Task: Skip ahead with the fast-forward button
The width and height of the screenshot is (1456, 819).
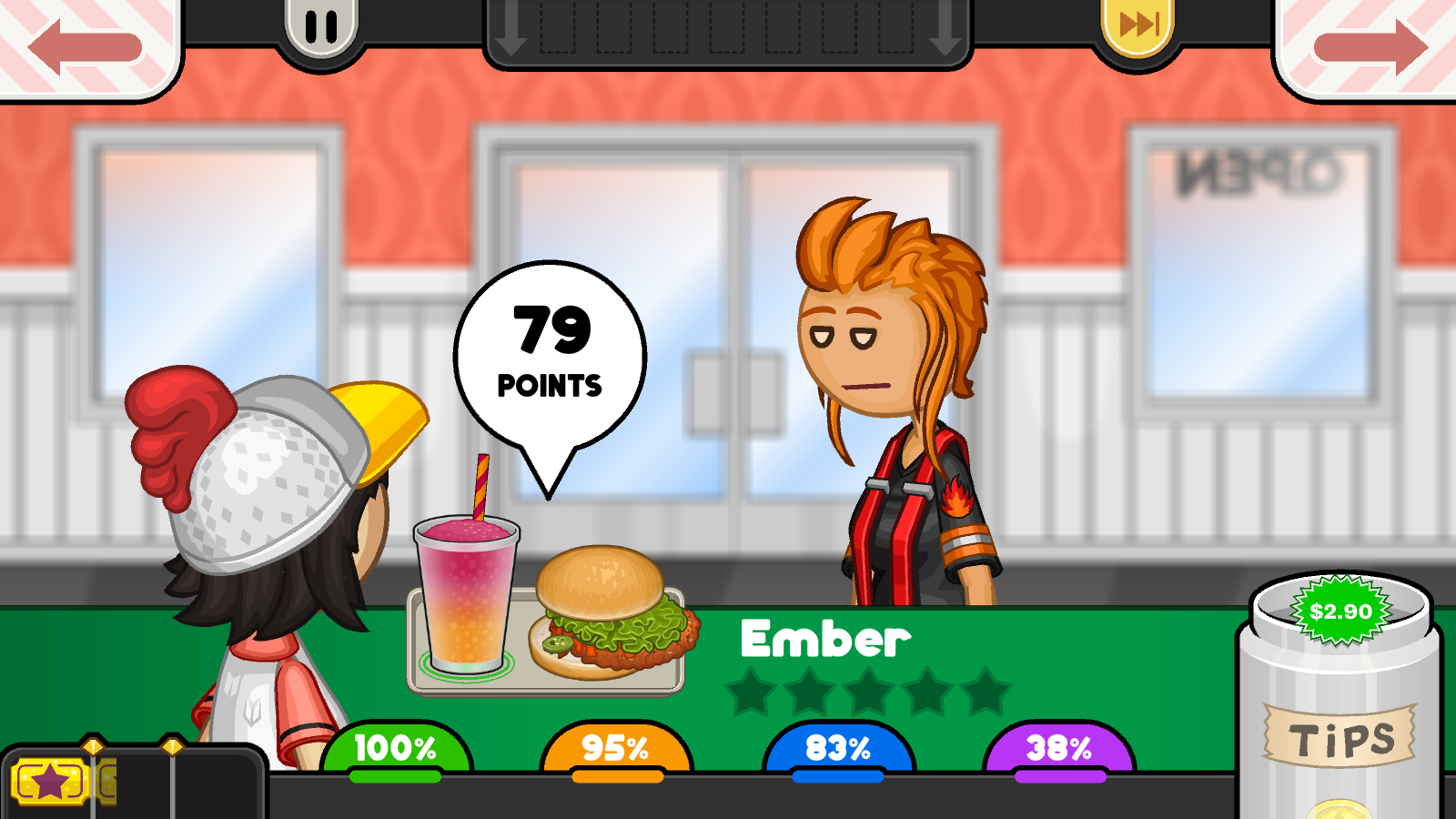Action: pyautogui.click(x=1138, y=25)
